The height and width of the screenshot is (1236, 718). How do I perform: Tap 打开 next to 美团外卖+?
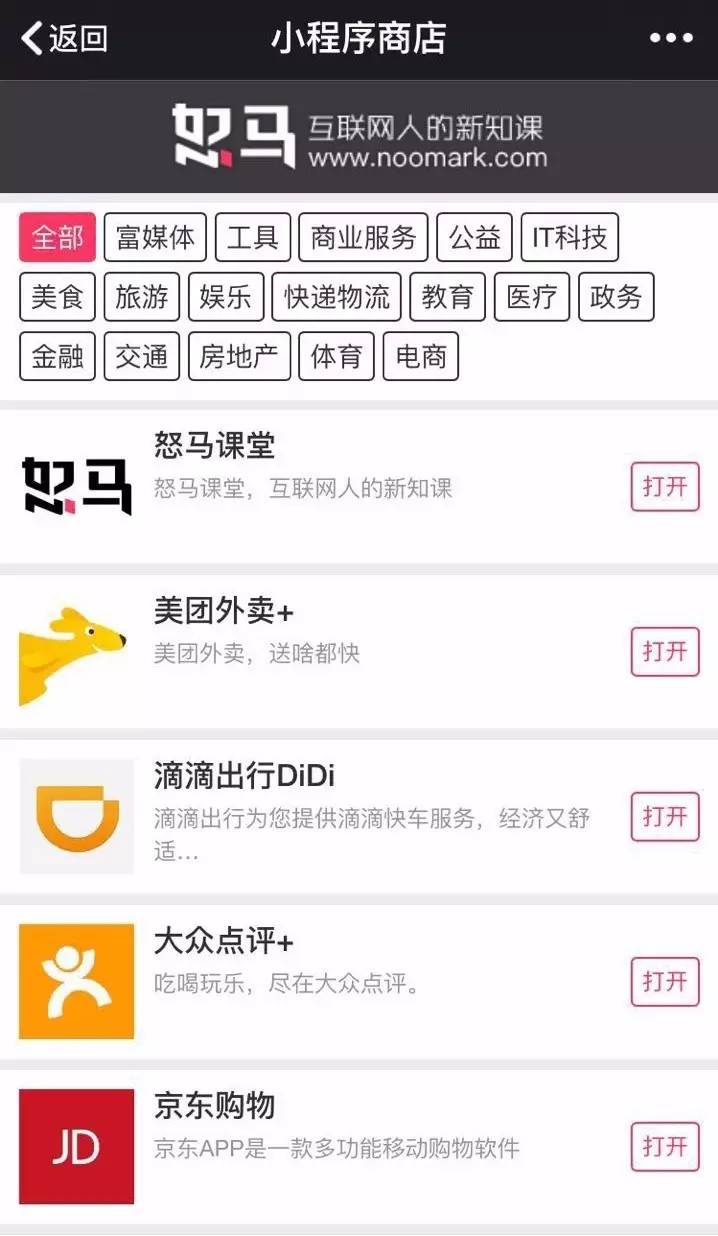[x=665, y=652]
